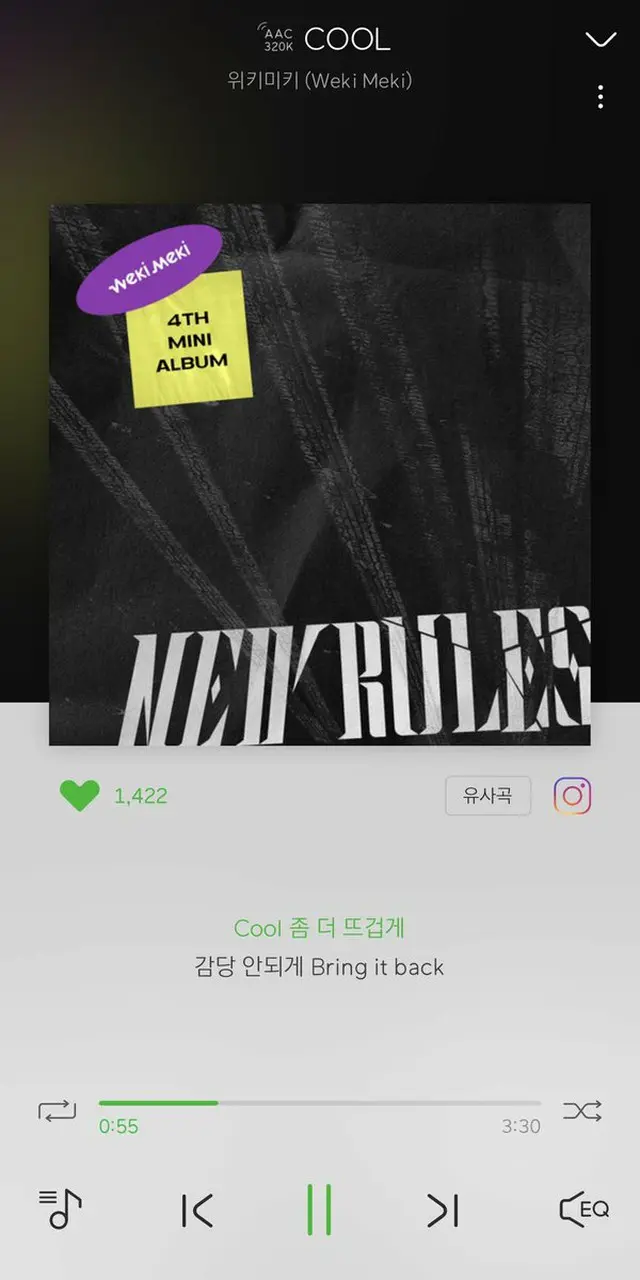The height and width of the screenshot is (1280, 640).
Task: Open the current playlist queue
Action: tap(60, 1209)
